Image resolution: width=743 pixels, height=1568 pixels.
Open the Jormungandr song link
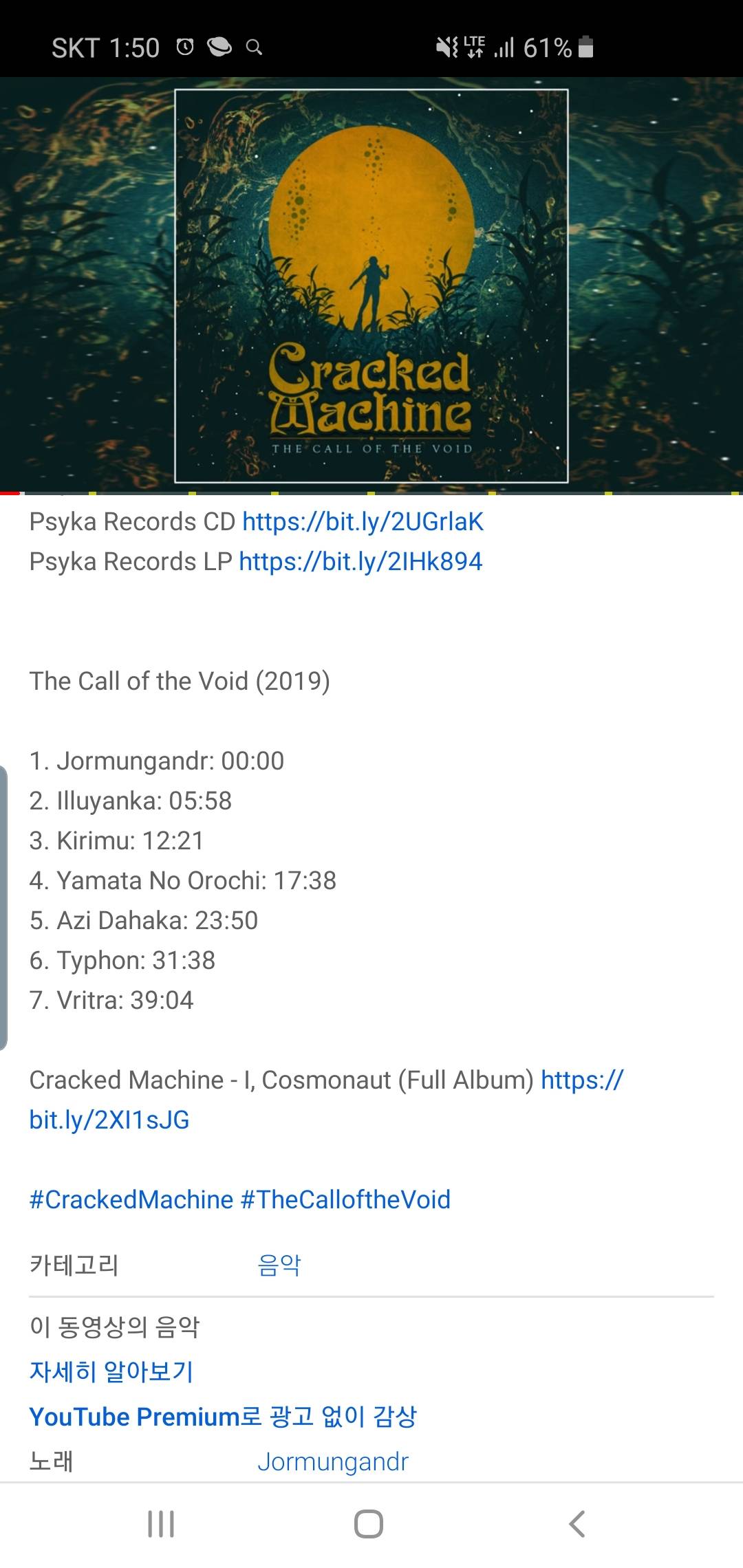coord(333,1462)
